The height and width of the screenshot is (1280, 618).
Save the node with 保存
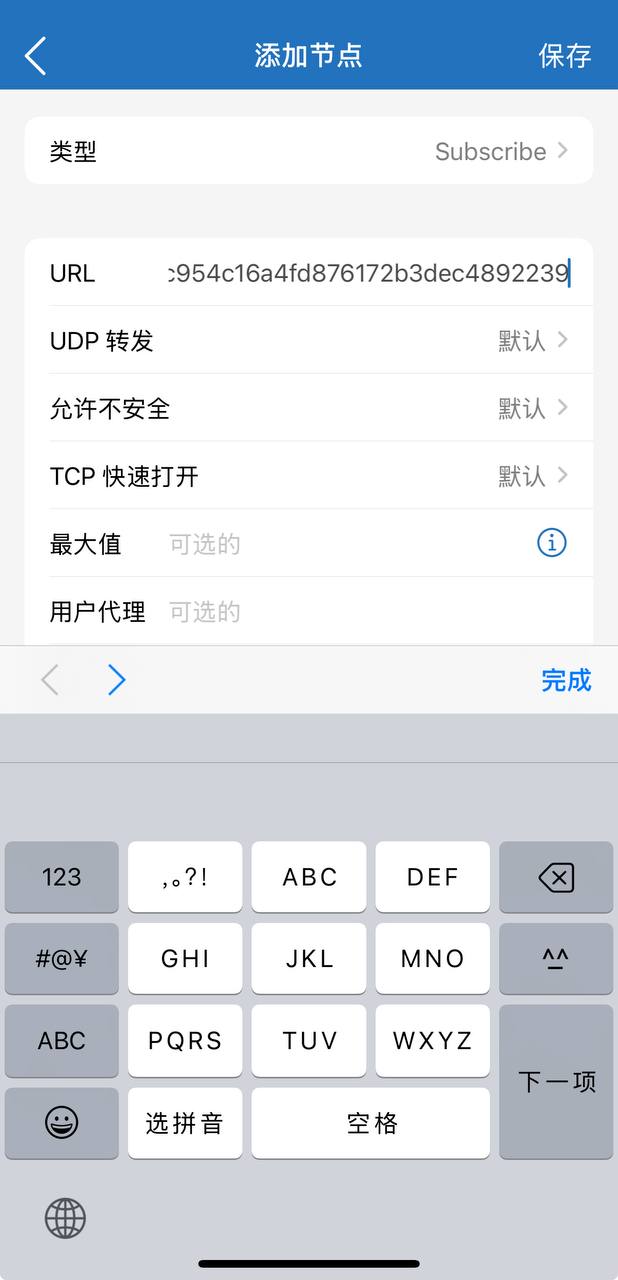(565, 56)
